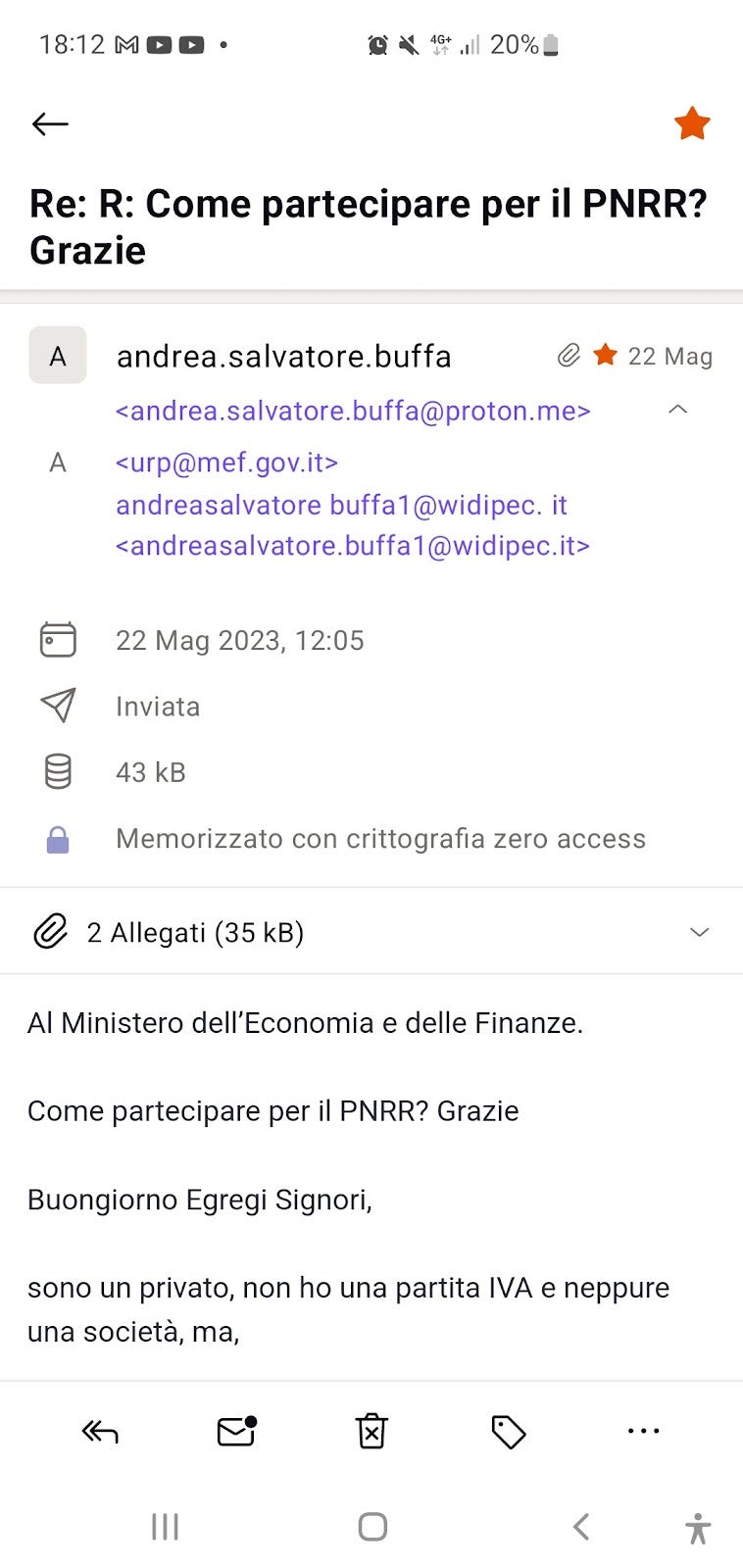Open the more options menu

[643, 1432]
